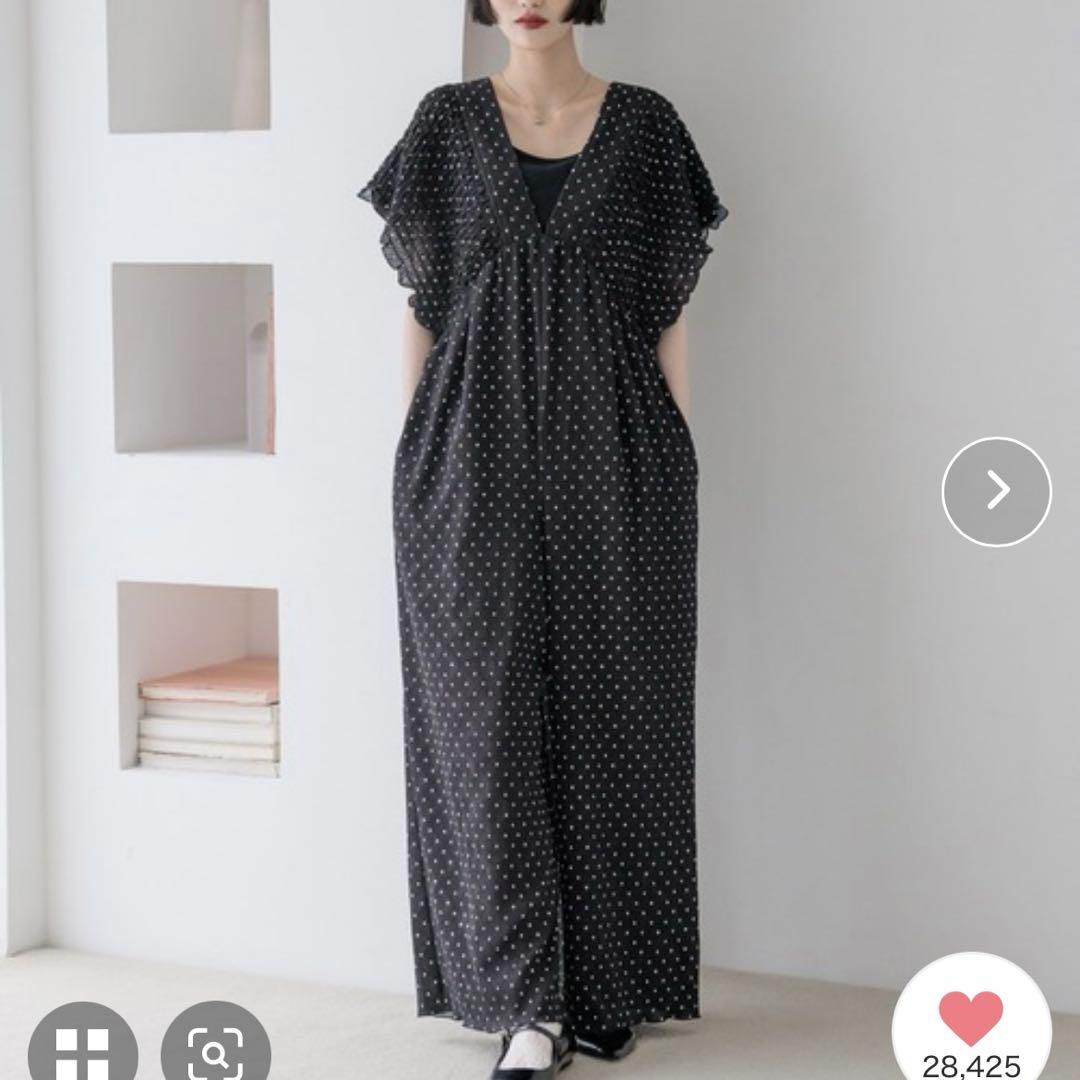The width and height of the screenshot is (1080, 1080).
Task: Go to the next product photo
Action: pos(996,491)
